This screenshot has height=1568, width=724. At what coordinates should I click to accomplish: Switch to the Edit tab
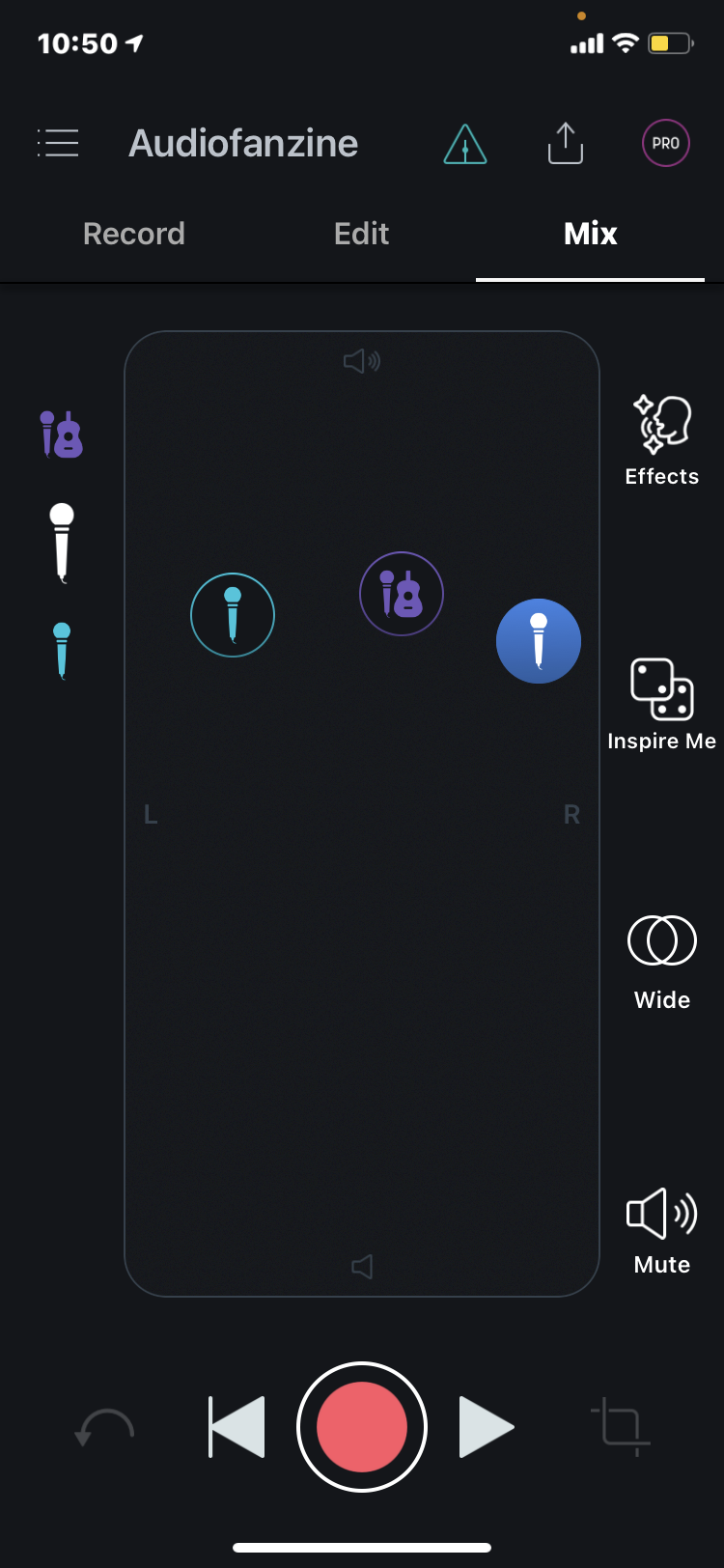tap(361, 233)
